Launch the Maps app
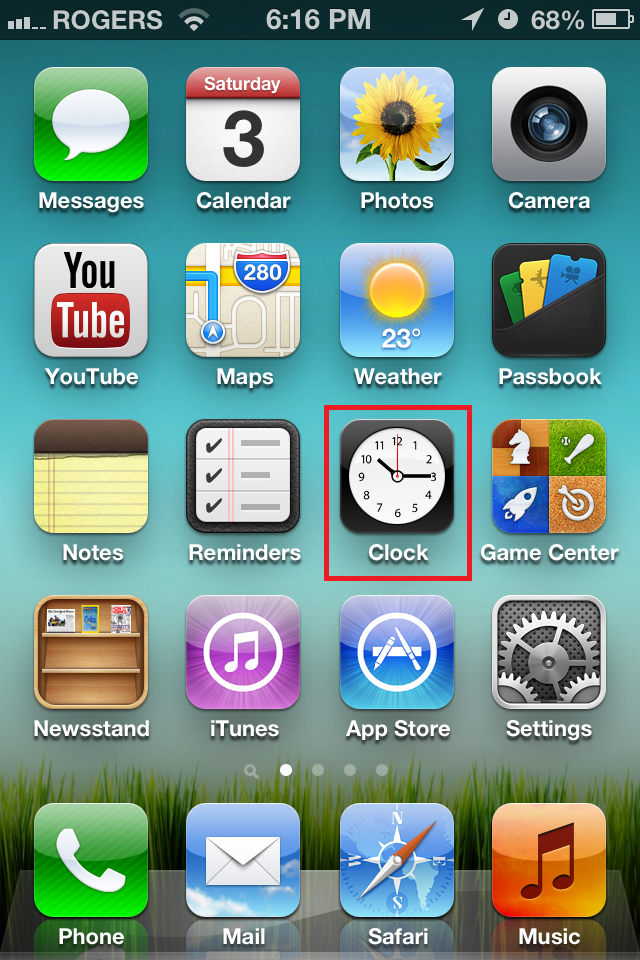640x960 pixels. click(243, 300)
